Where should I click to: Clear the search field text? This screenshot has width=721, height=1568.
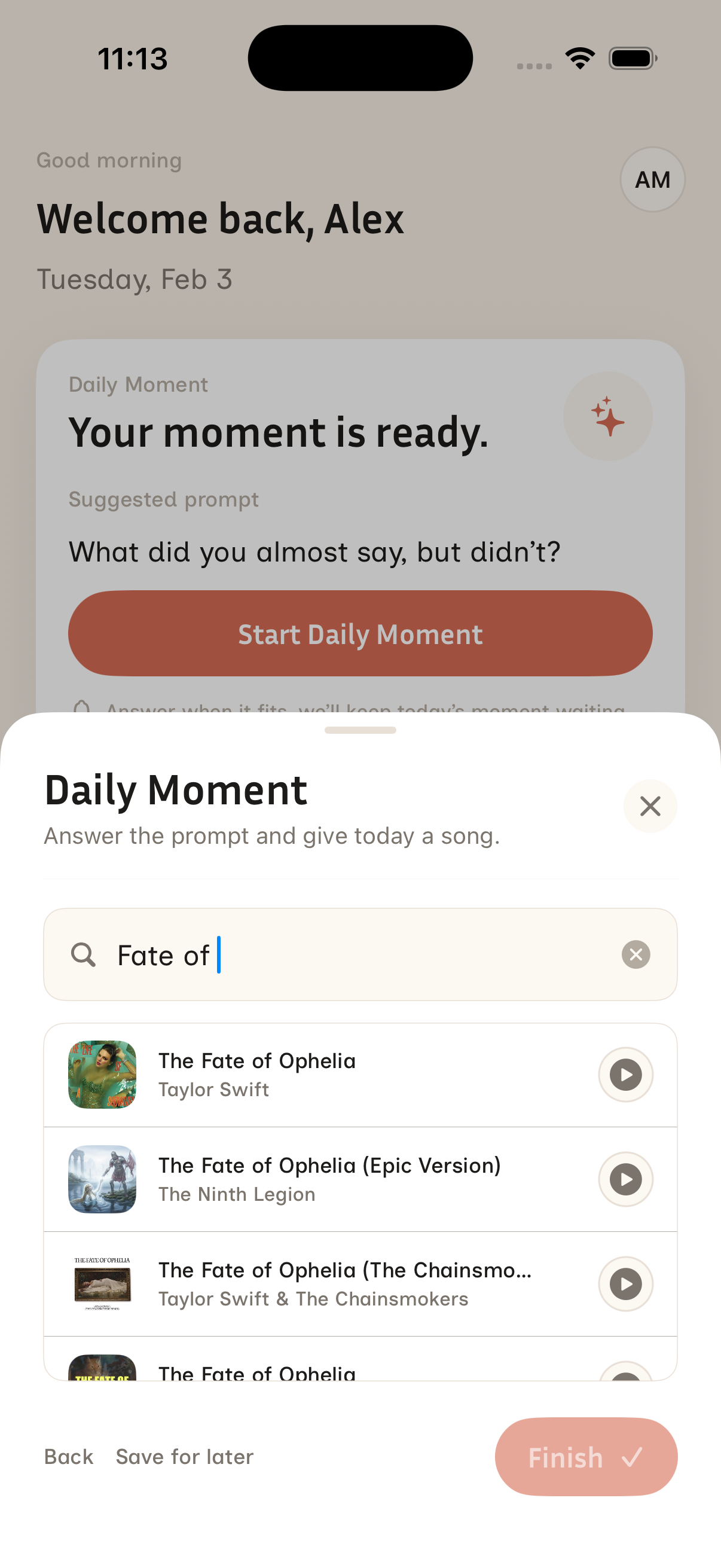637,954
